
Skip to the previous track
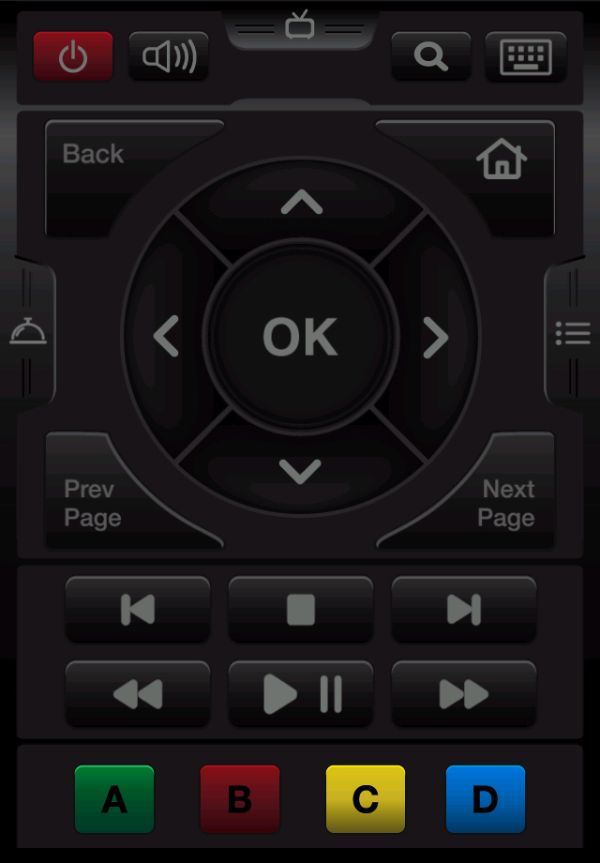[138, 609]
